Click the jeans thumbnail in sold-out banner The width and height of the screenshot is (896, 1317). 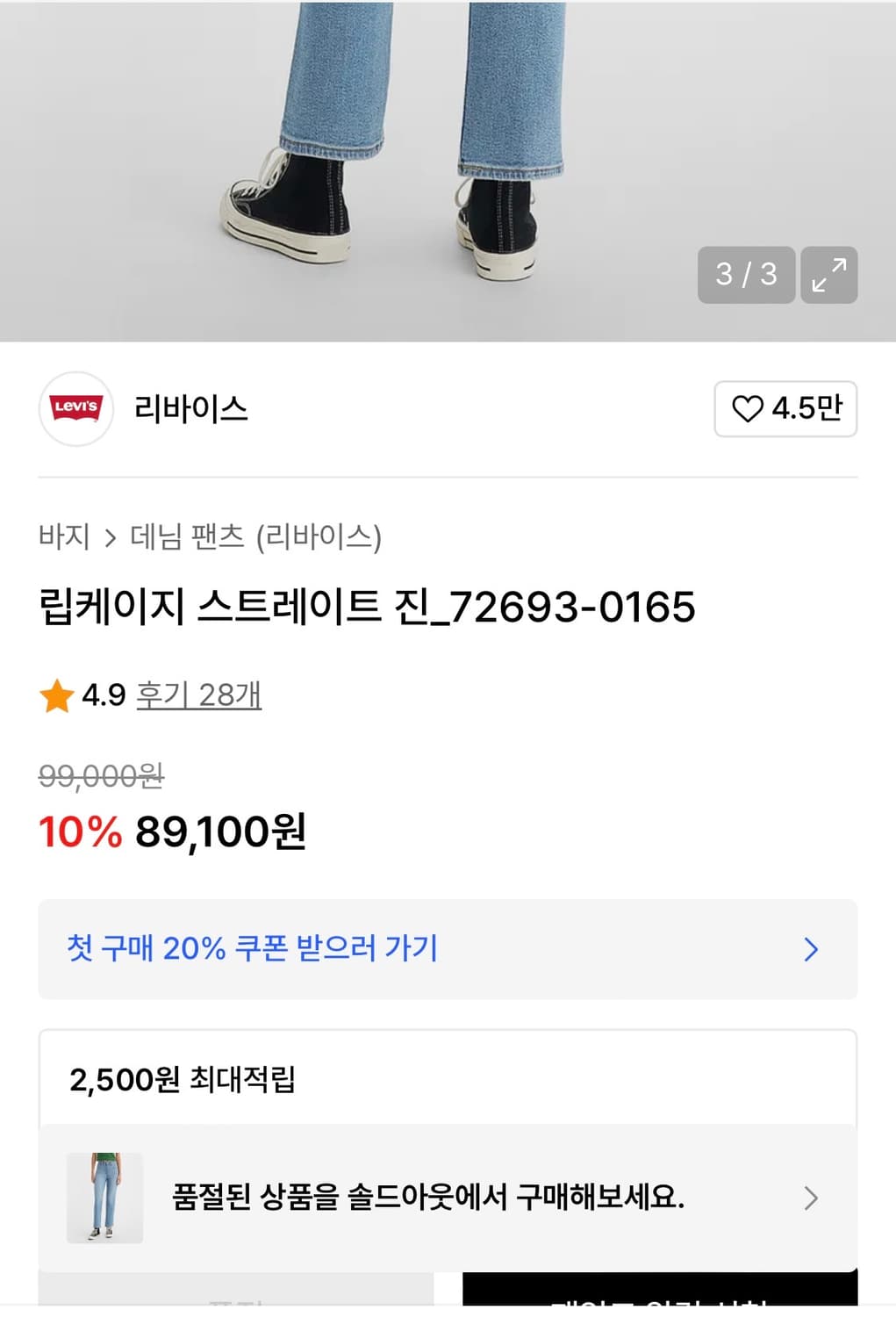[x=104, y=1197]
